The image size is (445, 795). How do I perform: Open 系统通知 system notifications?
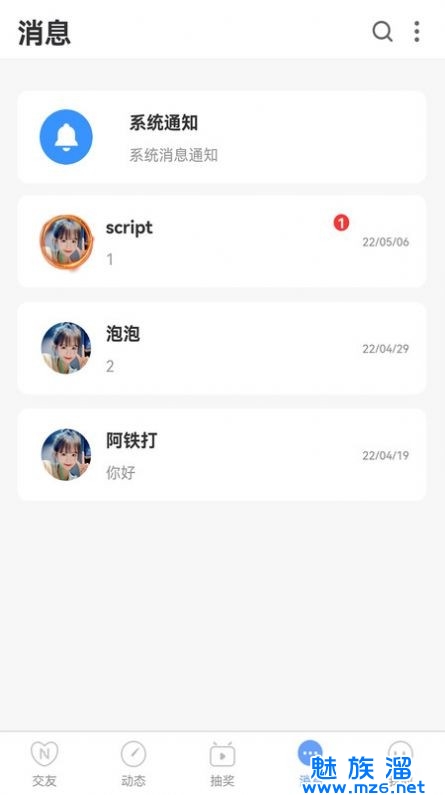point(222,137)
